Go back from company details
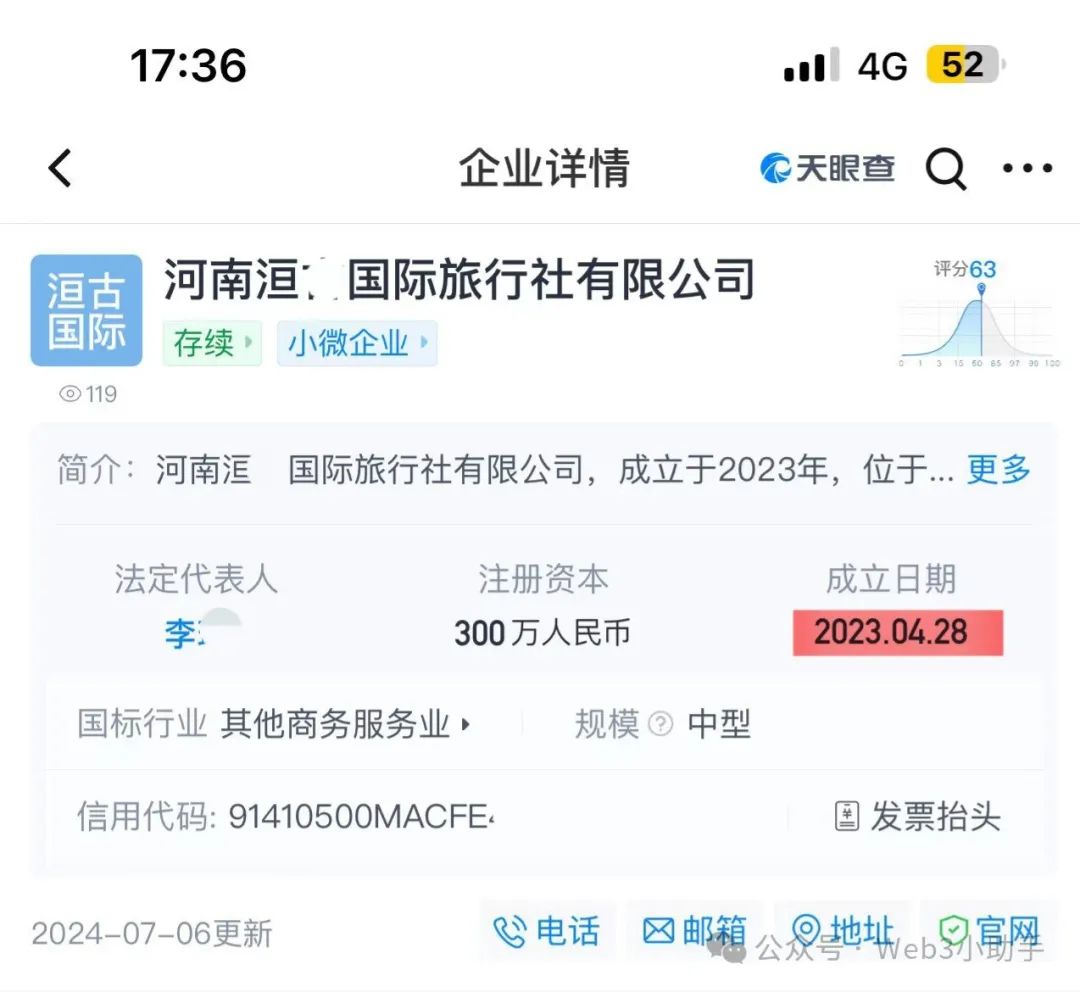This screenshot has height=992, width=1080. (x=61, y=168)
